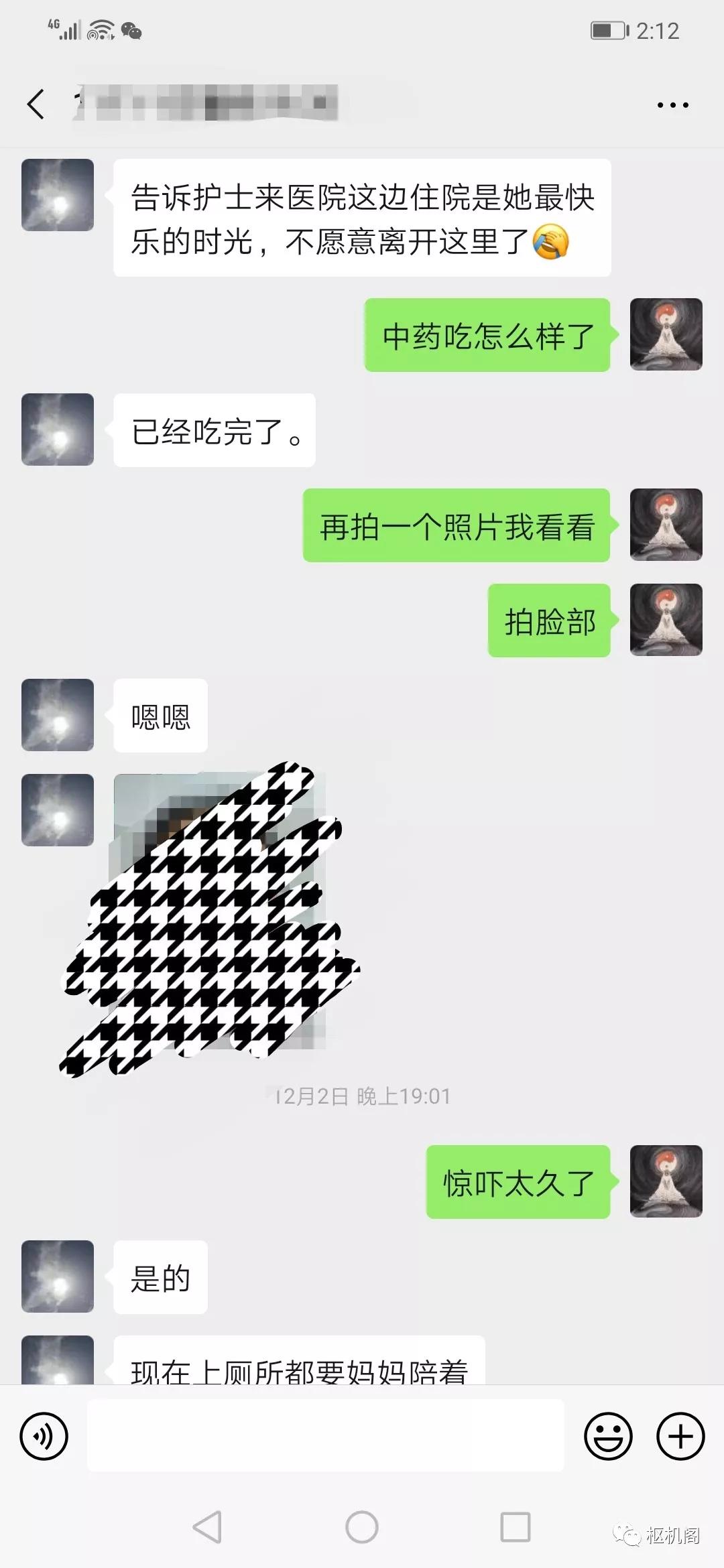Open contact avatar beside 已经吃完了 message
The image size is (724, 1568).
click(x=58, y=430)
